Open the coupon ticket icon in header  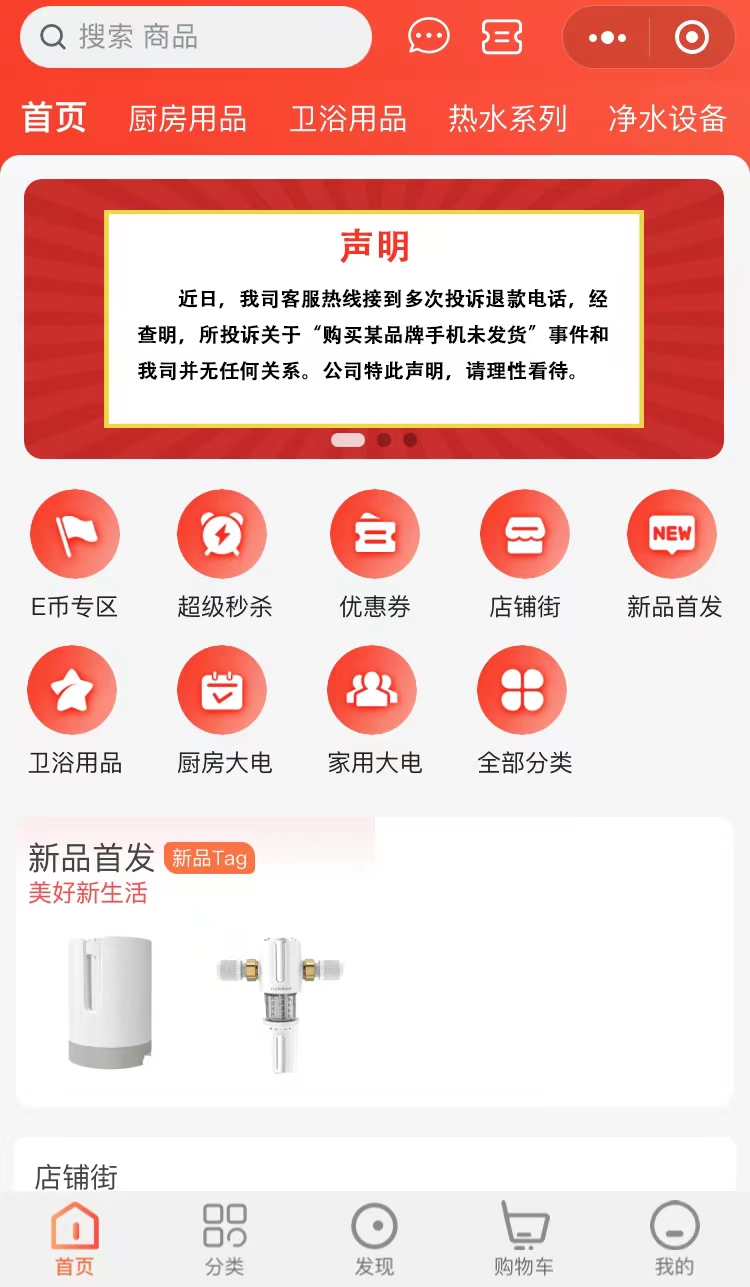502,38
